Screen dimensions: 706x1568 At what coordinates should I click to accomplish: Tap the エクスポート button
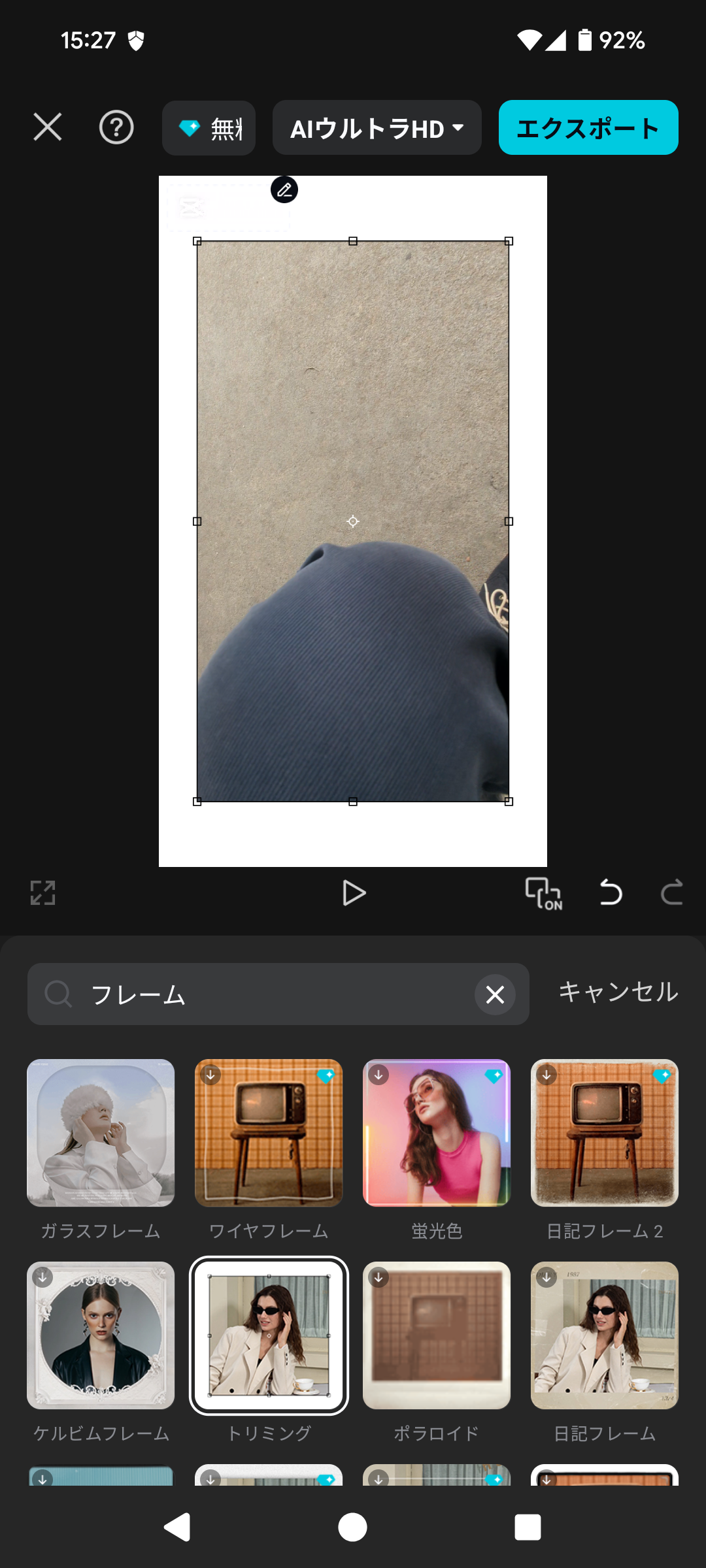pos(588,128)
